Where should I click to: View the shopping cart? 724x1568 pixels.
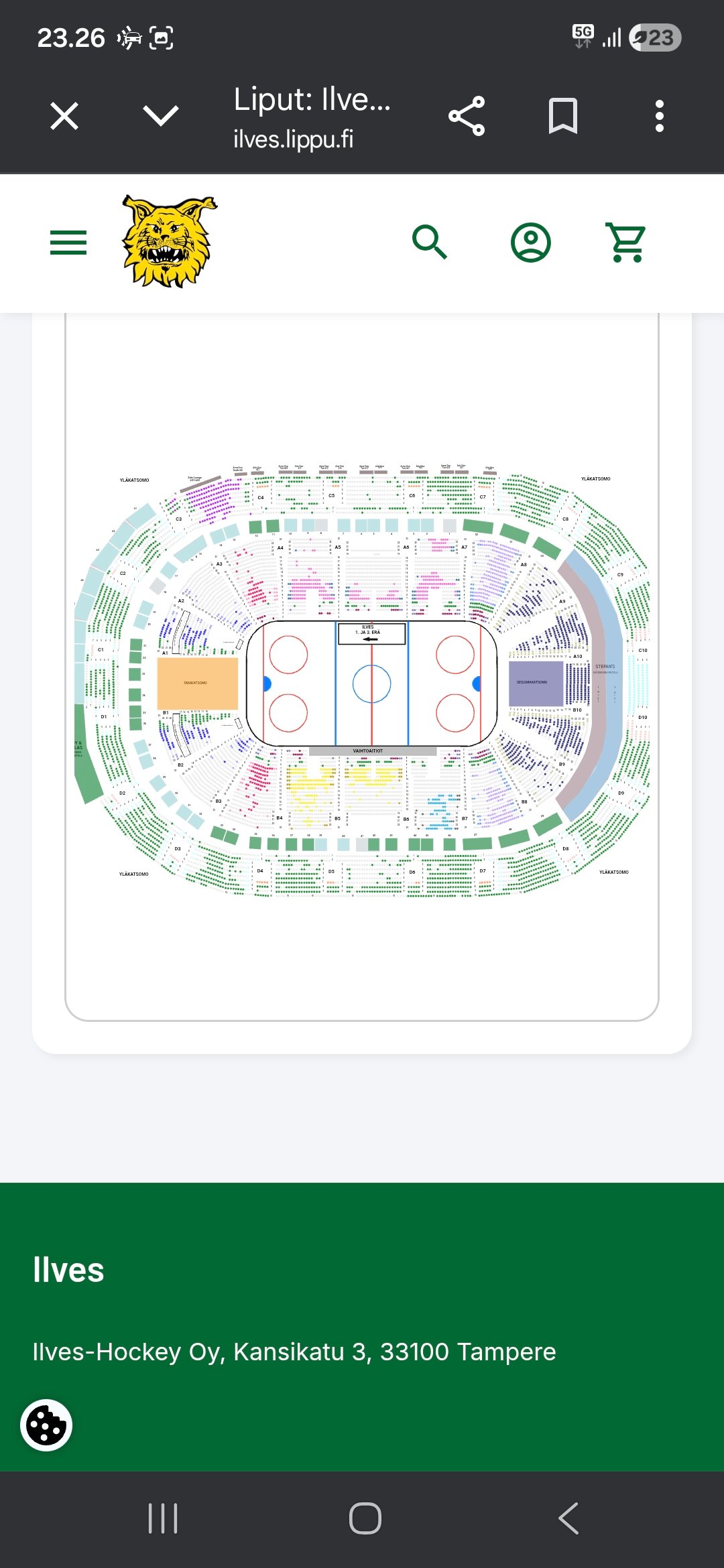(x=626, y=243)
